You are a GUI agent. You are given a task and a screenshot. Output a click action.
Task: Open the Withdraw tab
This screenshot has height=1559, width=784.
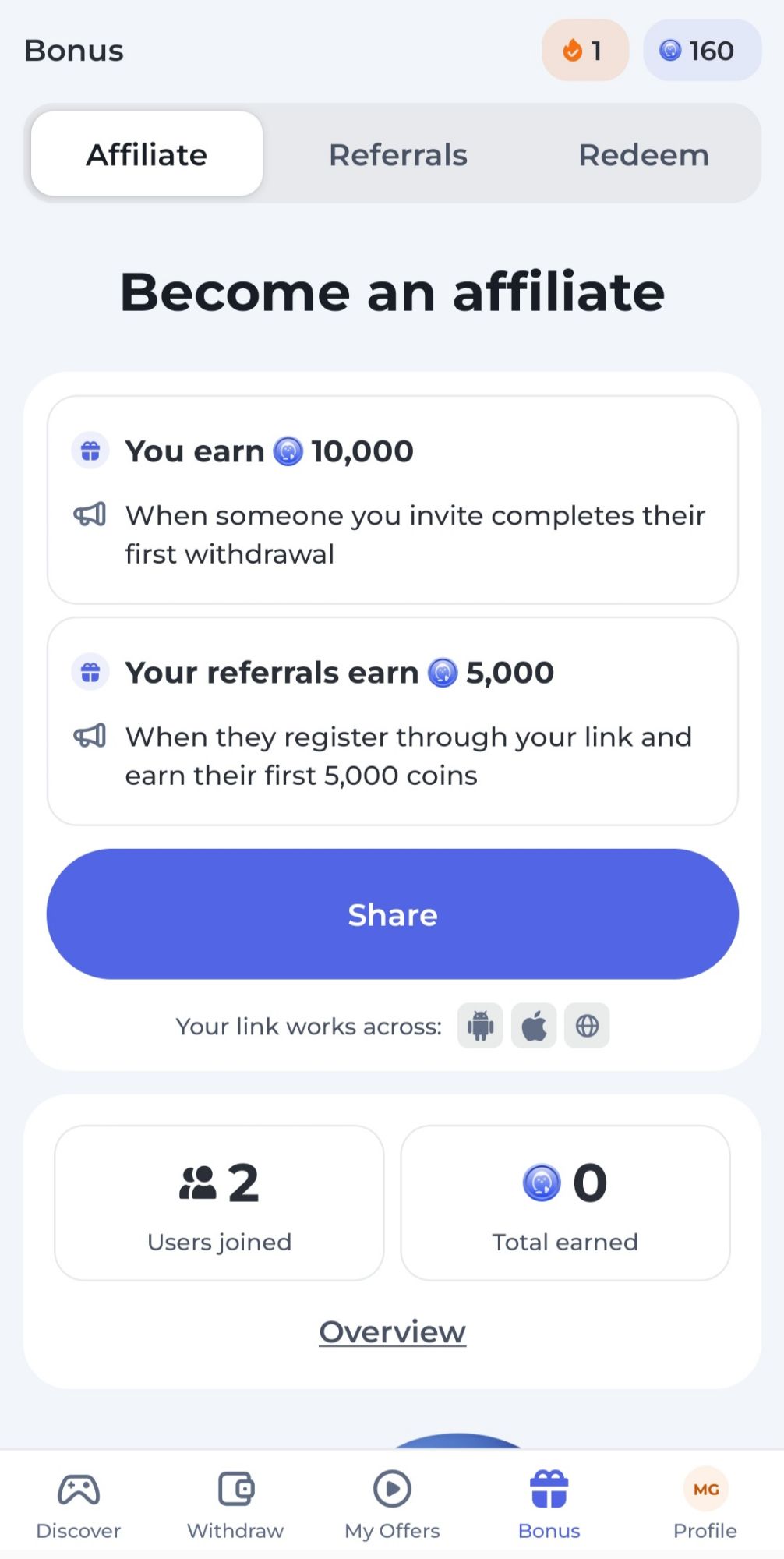[235, 1504]
